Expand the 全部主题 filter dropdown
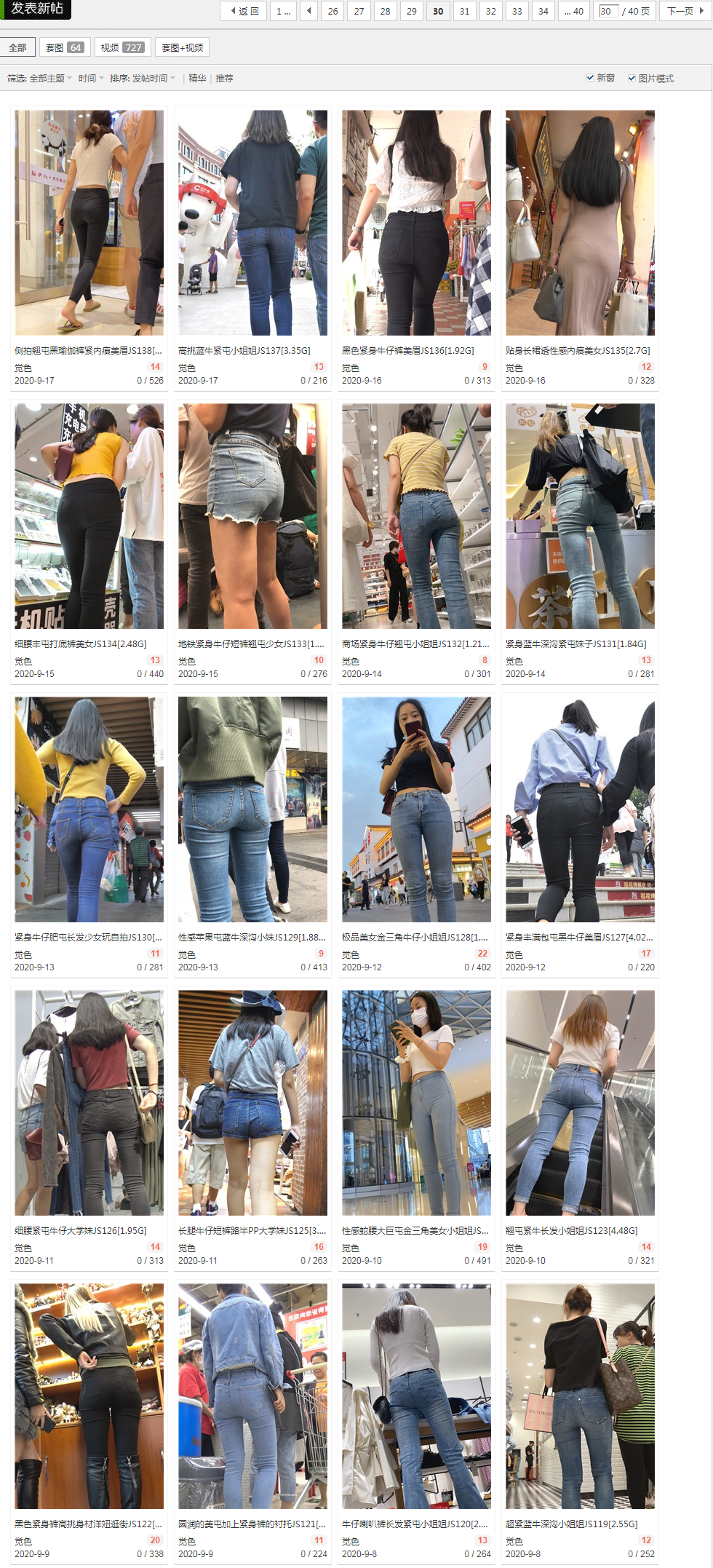 [x=50, y=79]
